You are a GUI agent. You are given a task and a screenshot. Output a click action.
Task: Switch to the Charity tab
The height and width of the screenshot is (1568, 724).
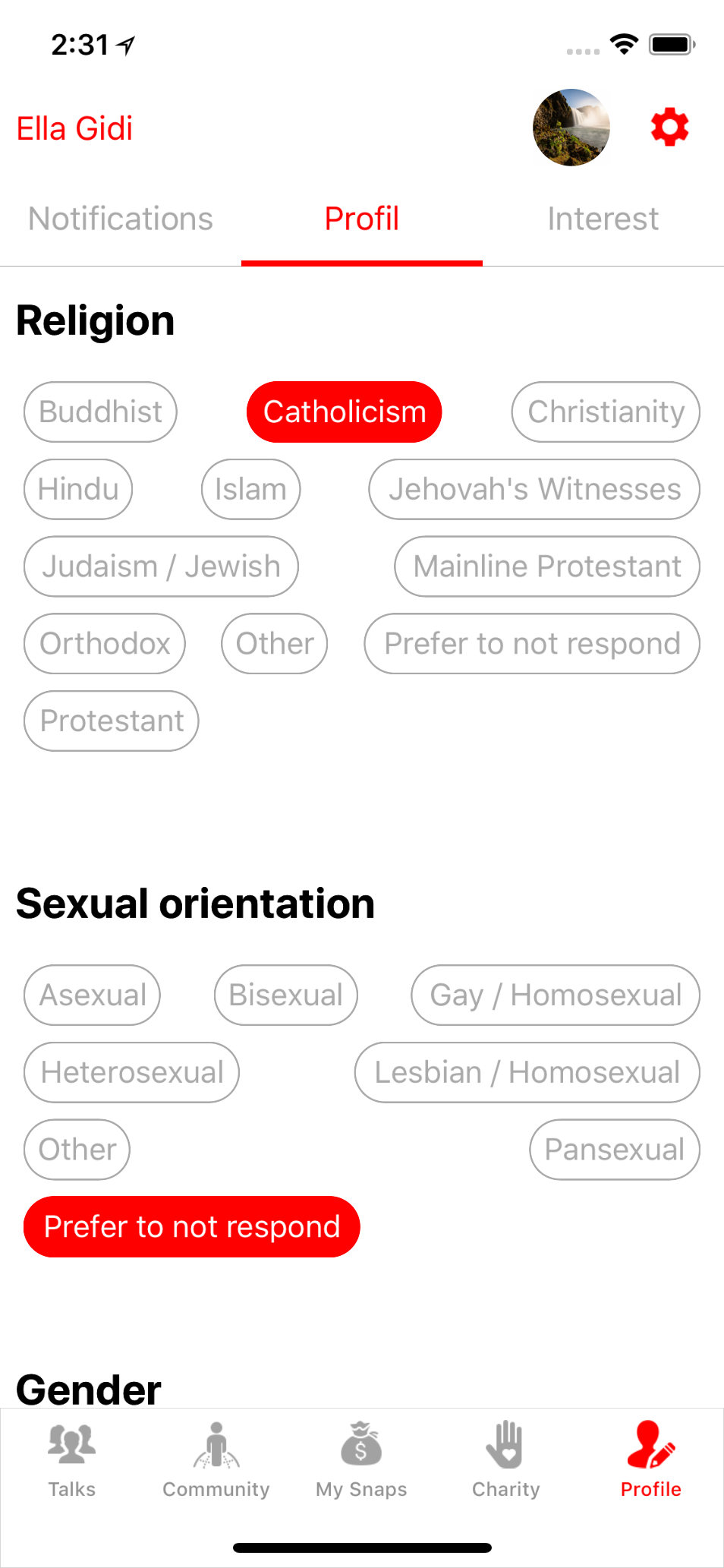505,1459
